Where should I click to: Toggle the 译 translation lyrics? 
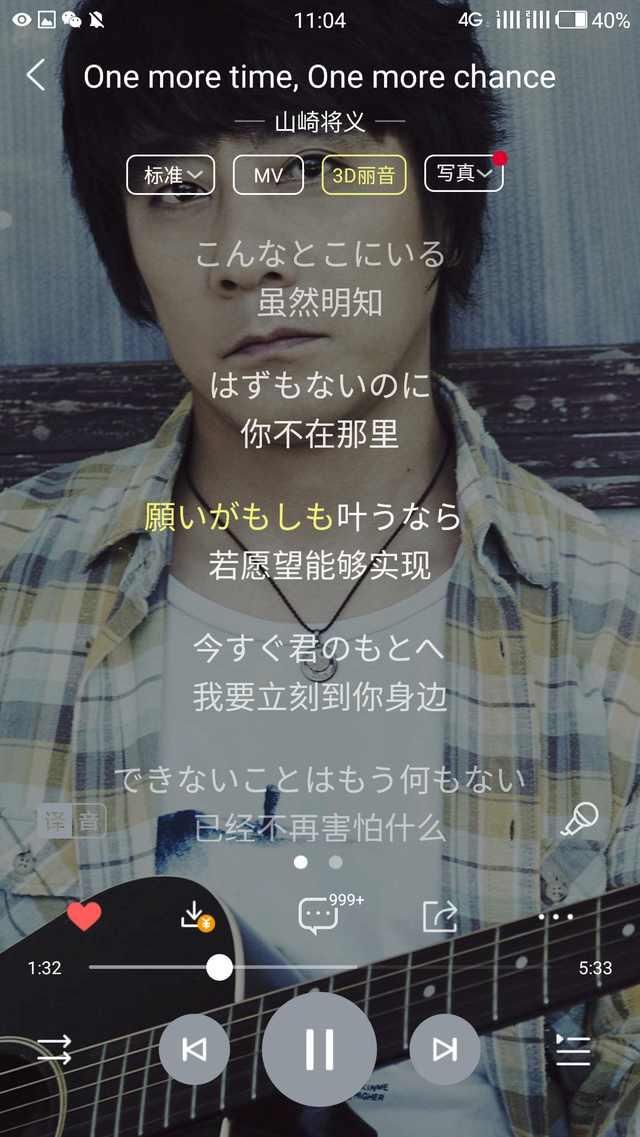(x=55, y=822)
